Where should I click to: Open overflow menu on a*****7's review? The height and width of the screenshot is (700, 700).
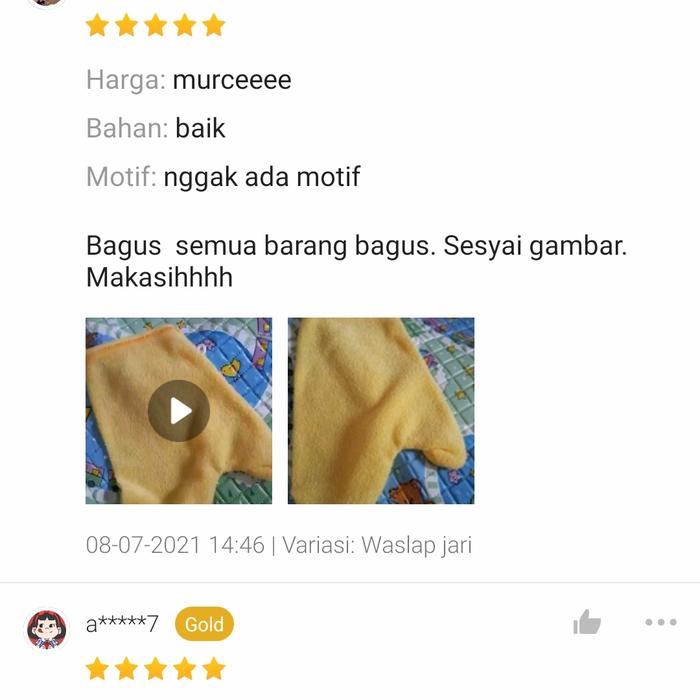[660, 622]
